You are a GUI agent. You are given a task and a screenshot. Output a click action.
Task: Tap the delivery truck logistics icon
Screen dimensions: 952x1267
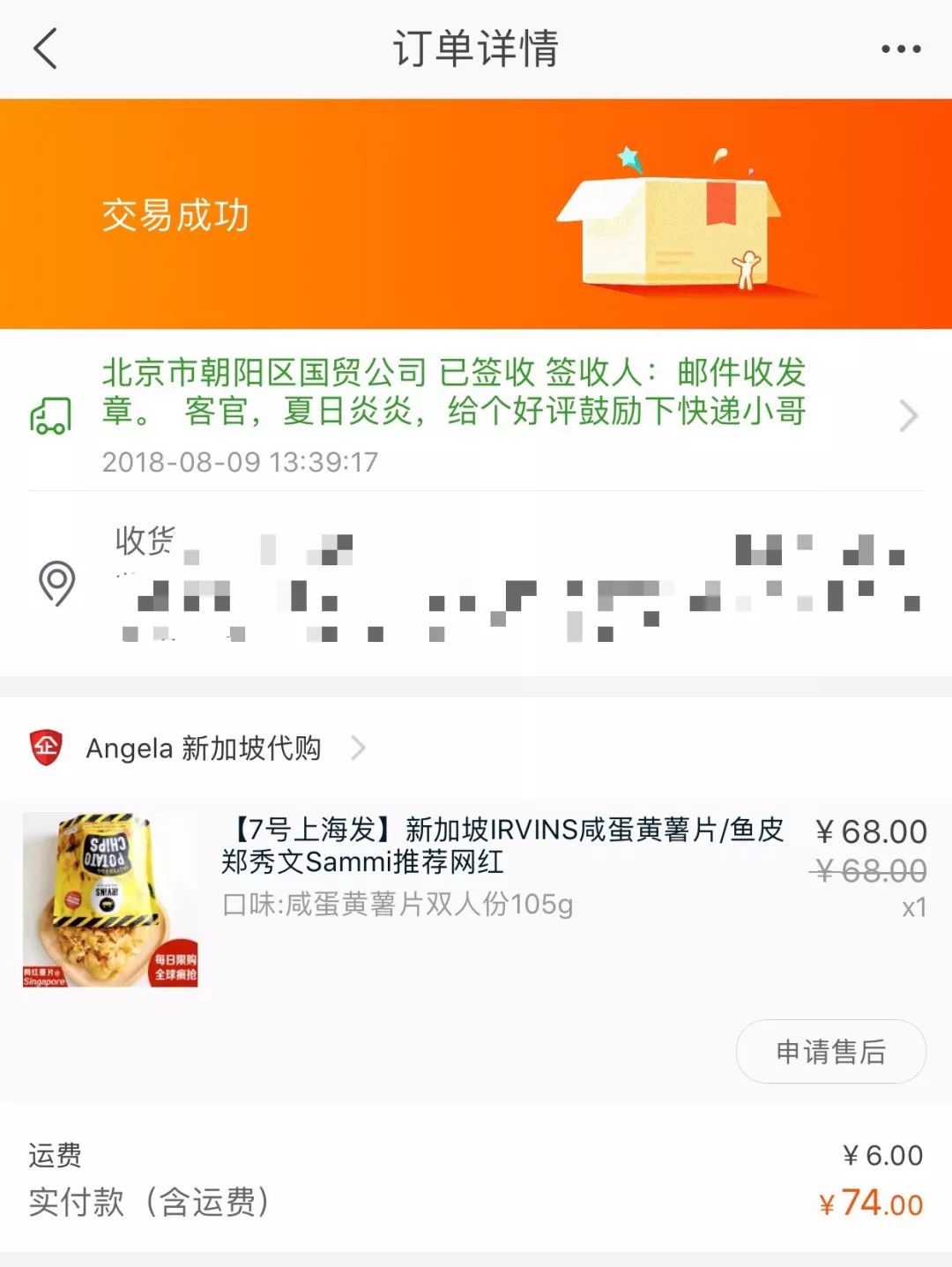coord(51,414)
